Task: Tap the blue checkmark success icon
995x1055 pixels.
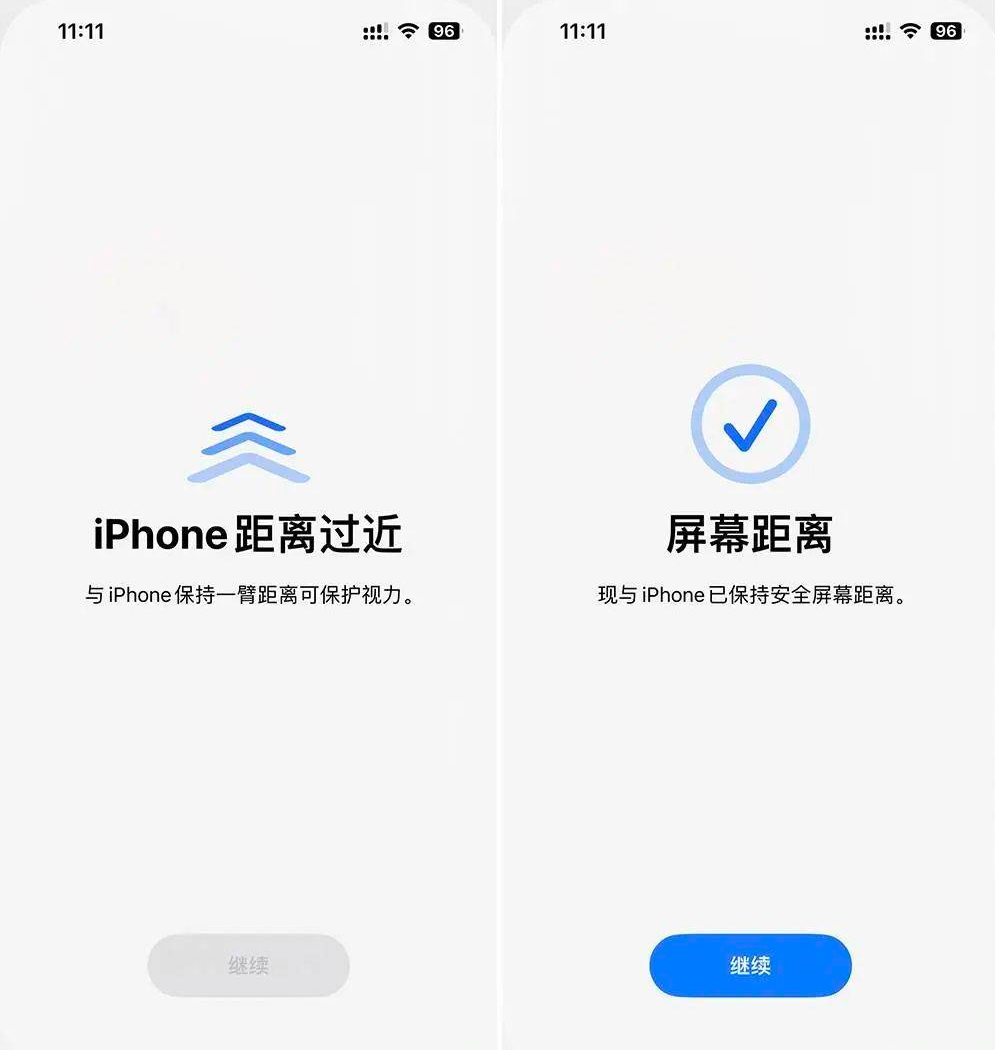Action: click(750, 422)
